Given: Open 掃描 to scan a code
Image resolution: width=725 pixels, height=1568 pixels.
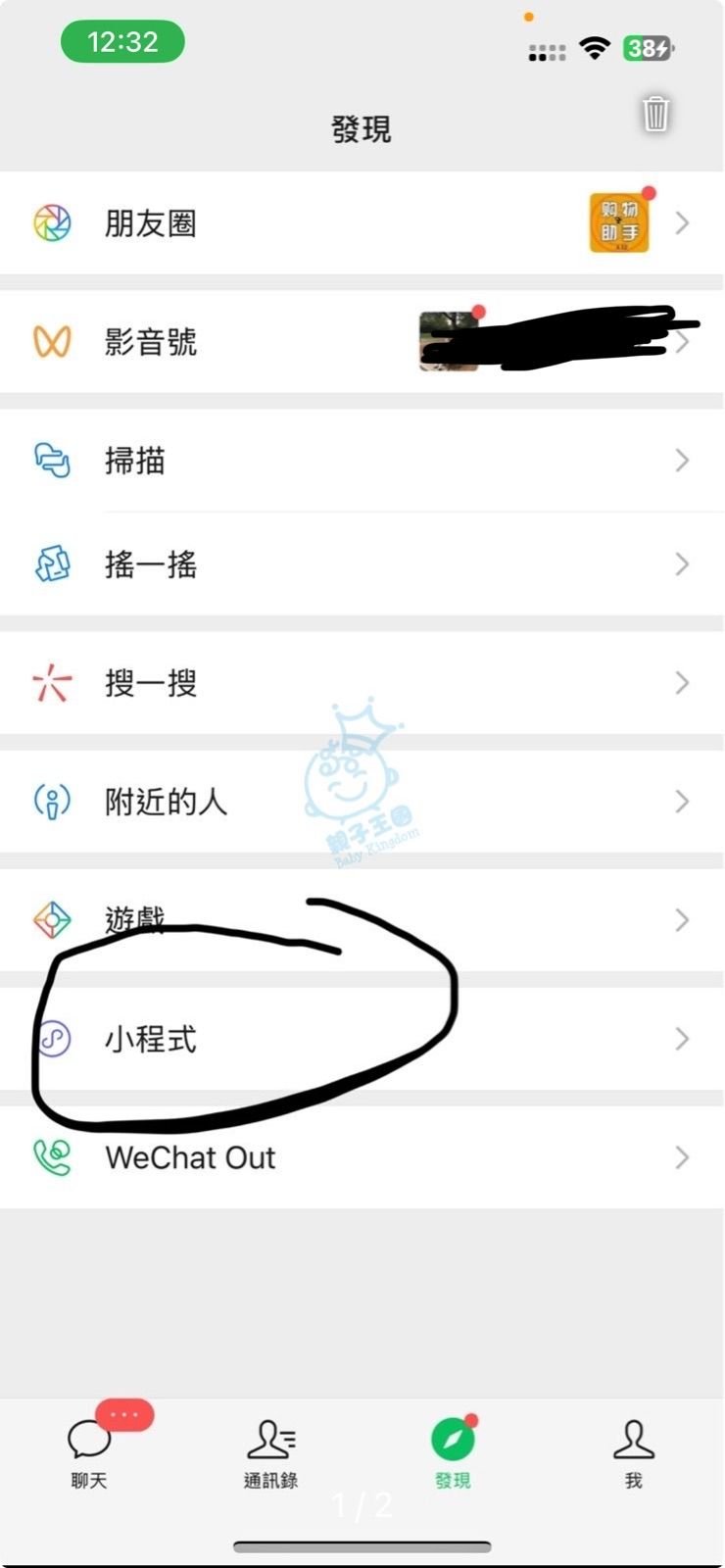Looking at the screenshot, I should [x=135, y=461].
